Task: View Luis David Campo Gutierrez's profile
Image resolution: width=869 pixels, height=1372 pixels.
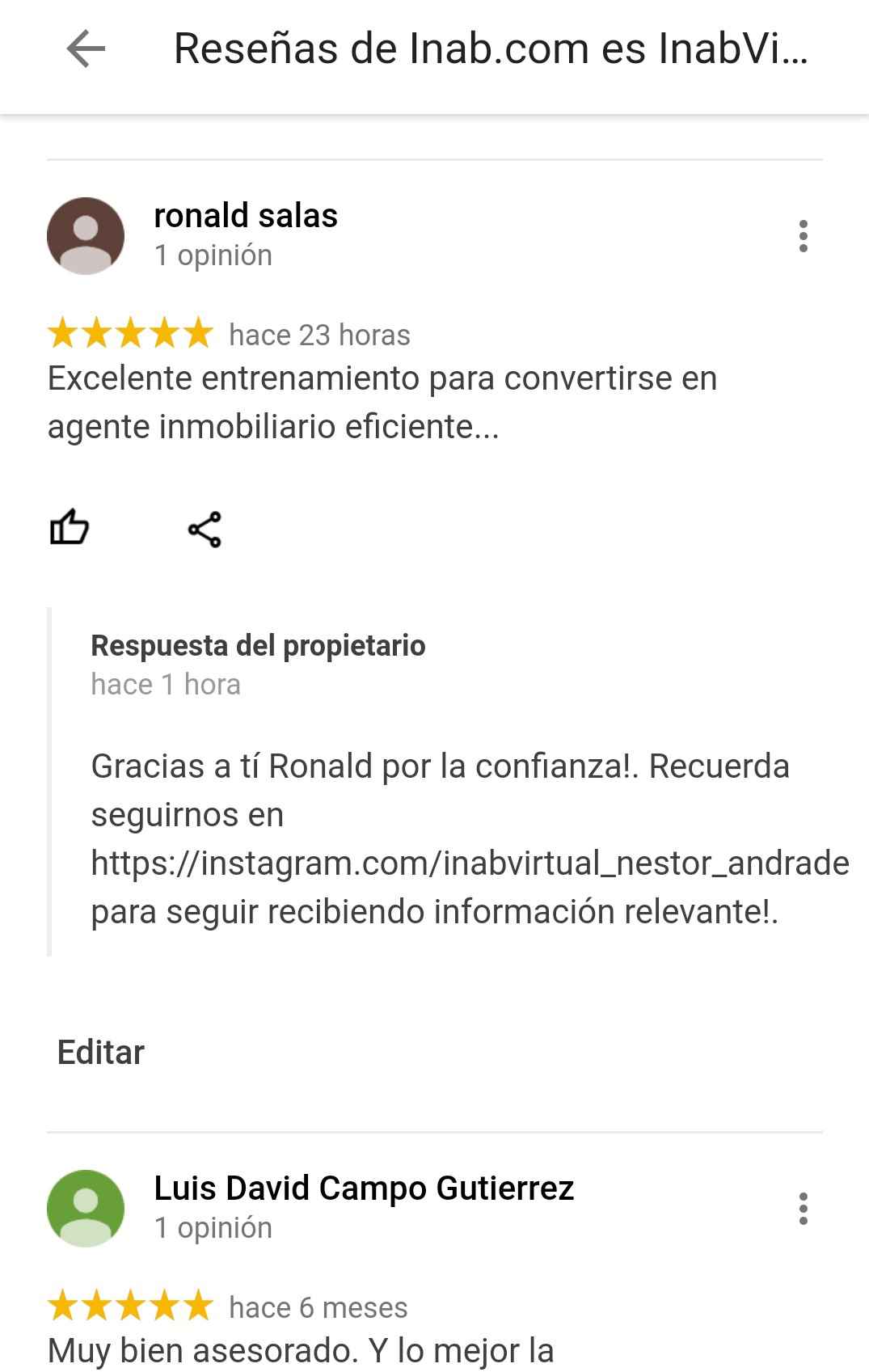Action: pyautogui.click(x=364, y=1188)
